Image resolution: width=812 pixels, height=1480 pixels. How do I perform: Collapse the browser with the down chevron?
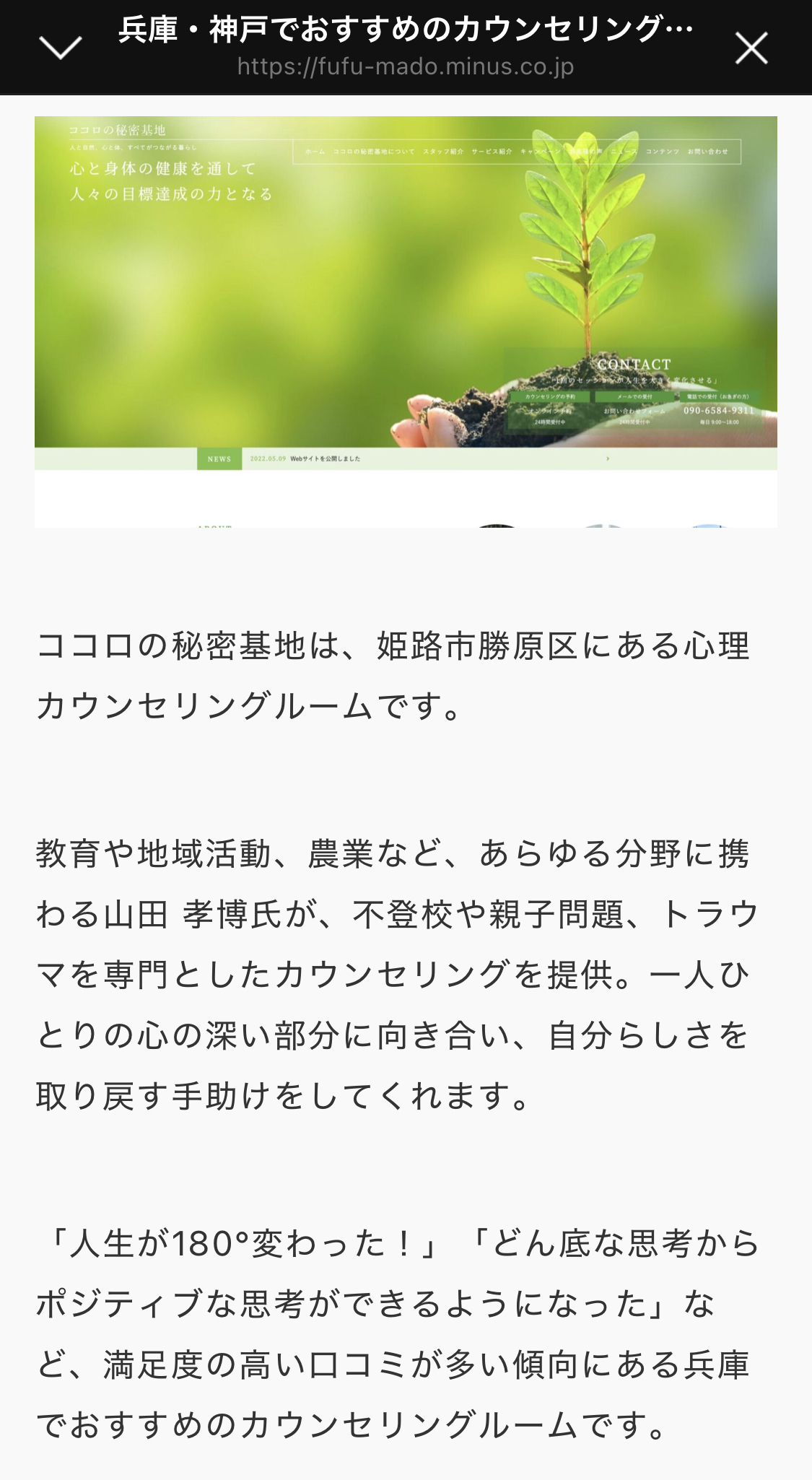[x=60, y=48]
